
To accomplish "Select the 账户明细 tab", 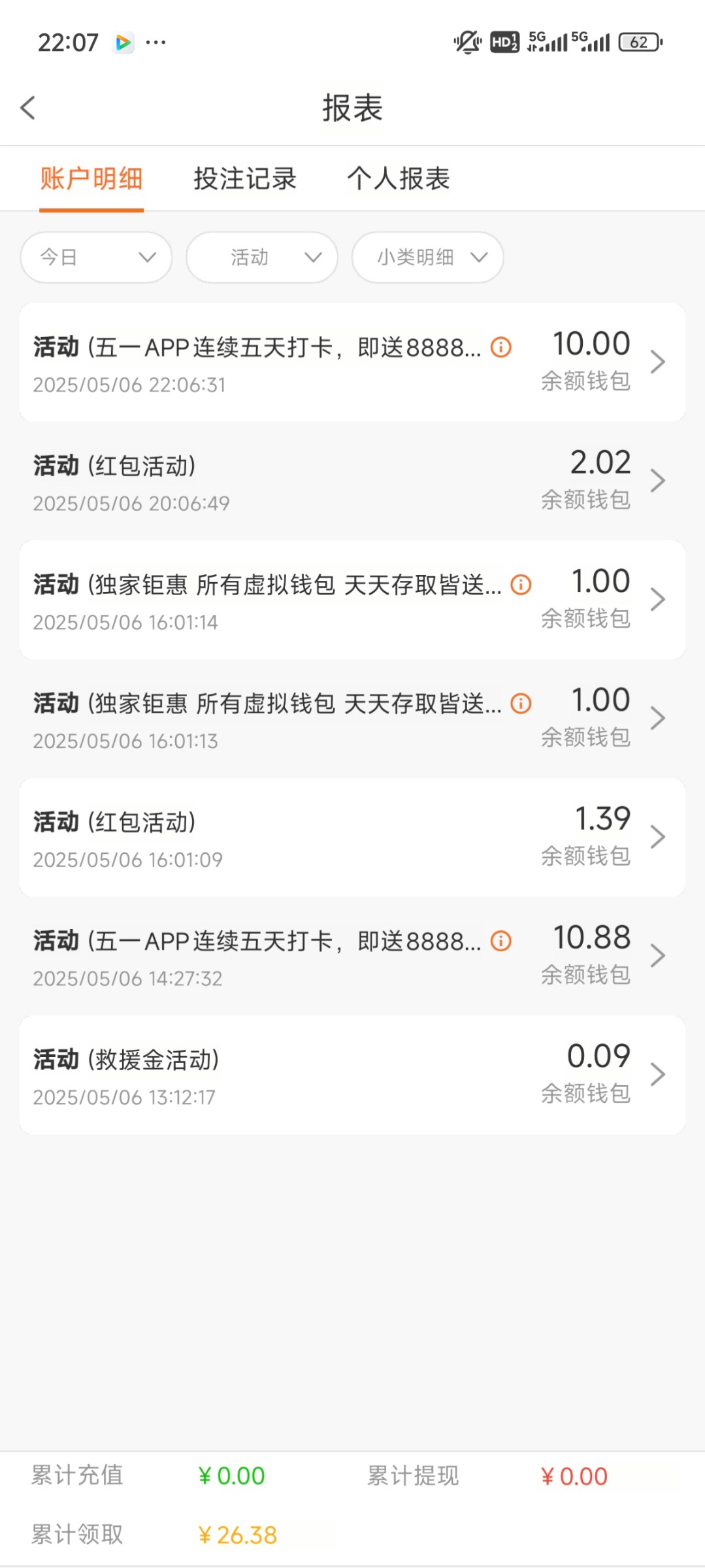I will (91, 178).
